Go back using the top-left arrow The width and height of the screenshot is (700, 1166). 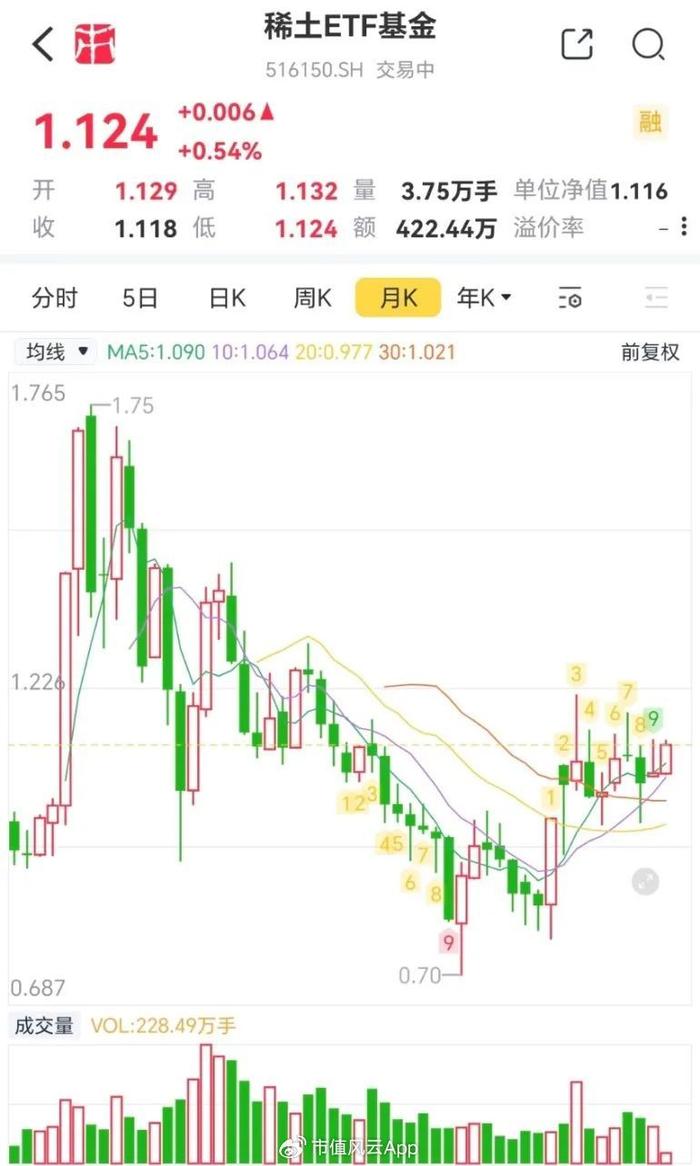coord(44,45)
